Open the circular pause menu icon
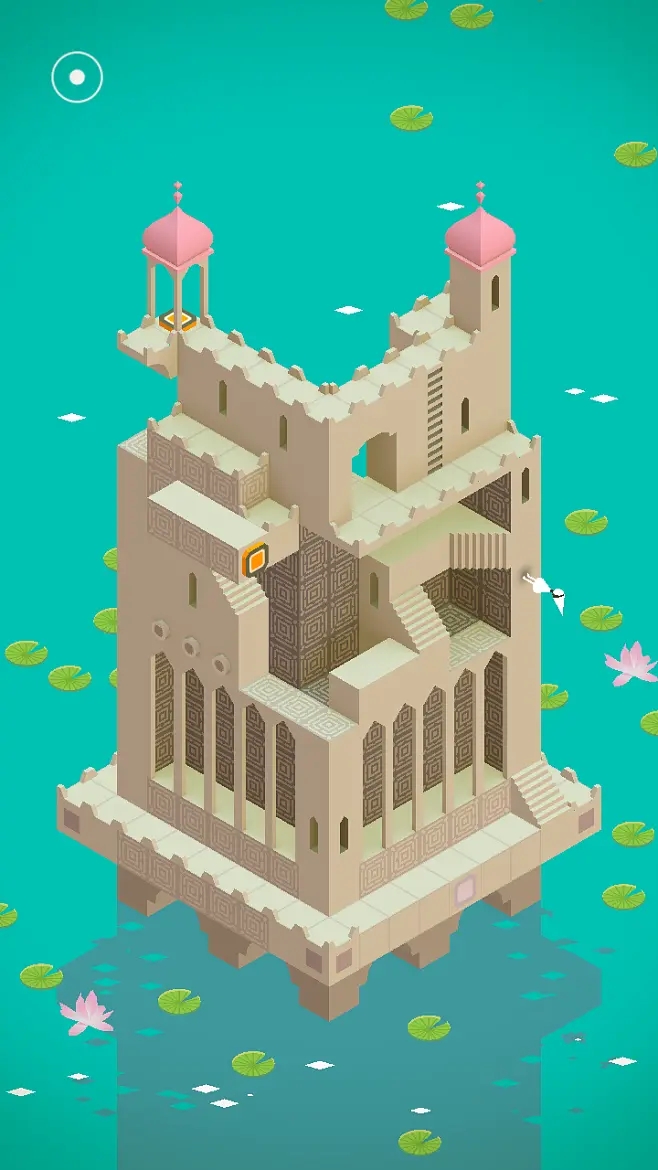The image size is (658, 1170). pos(77,76)
